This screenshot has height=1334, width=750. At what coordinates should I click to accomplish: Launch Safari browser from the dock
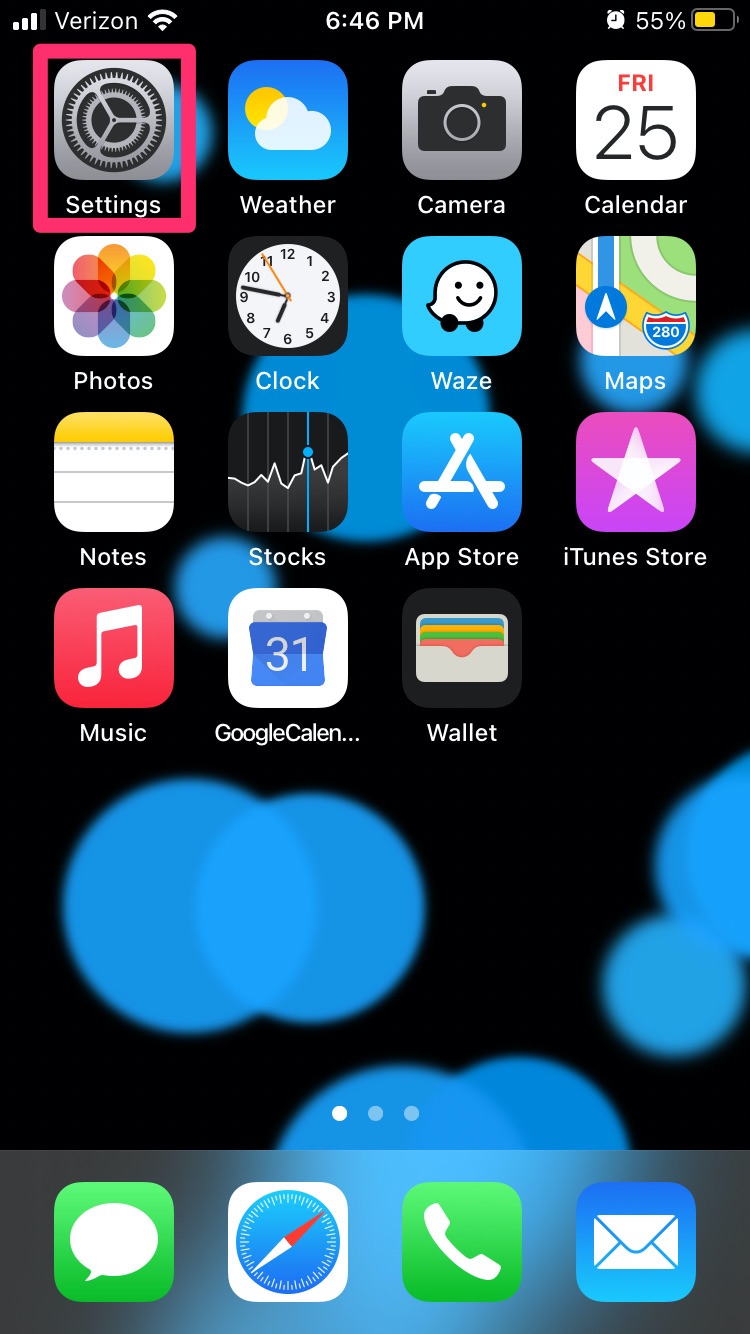pos(287,1242)
